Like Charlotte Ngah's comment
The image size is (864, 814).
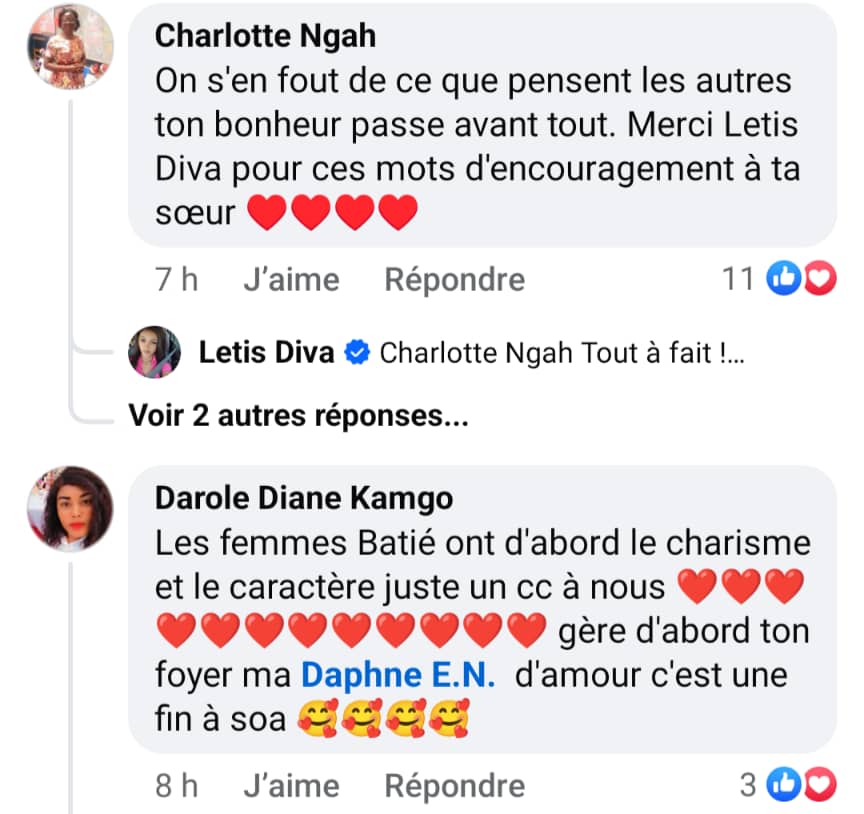coord(291,279)
